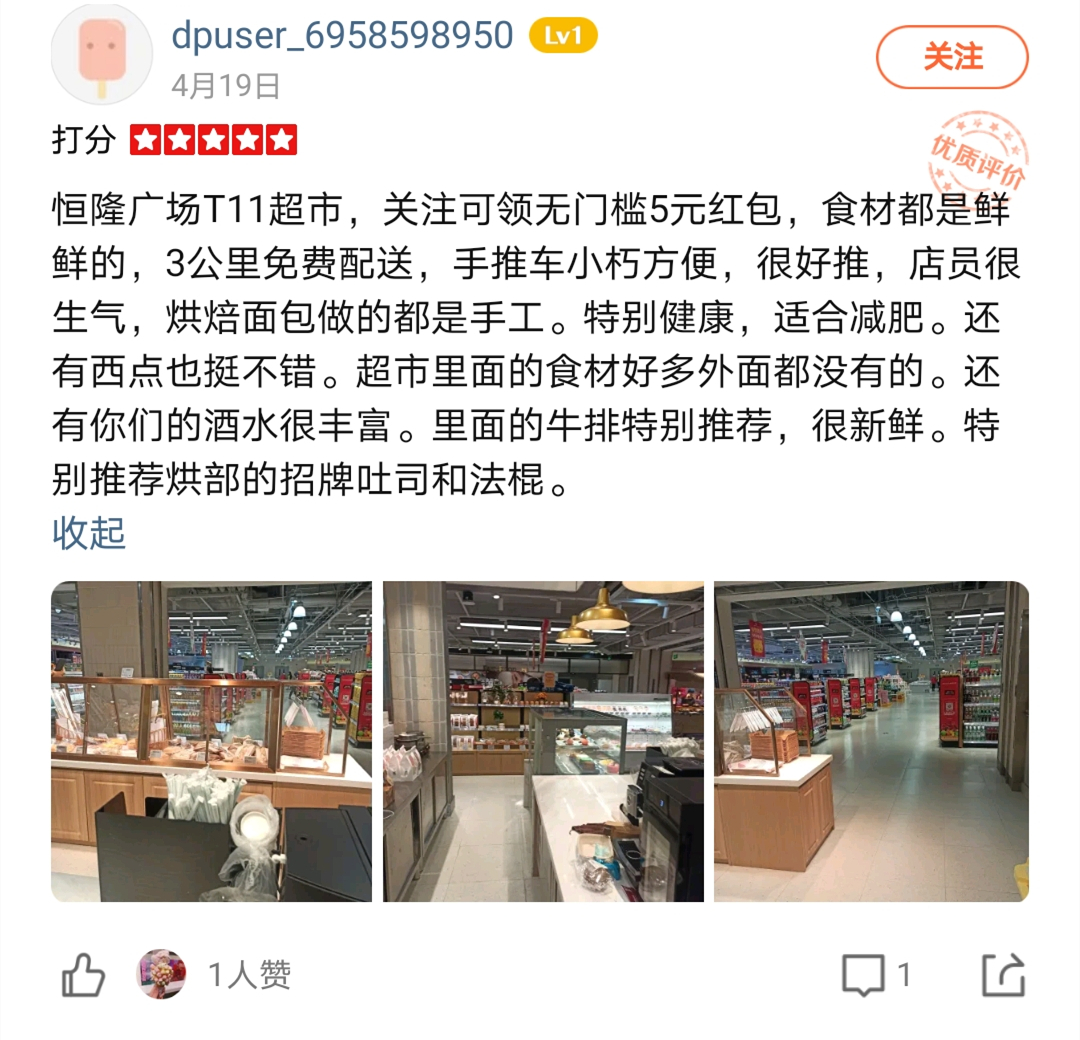Screen dimensions: 1080x1040
Task: Open dpuser_6958598950's profile avatar
Action: (x=101, y=55)
